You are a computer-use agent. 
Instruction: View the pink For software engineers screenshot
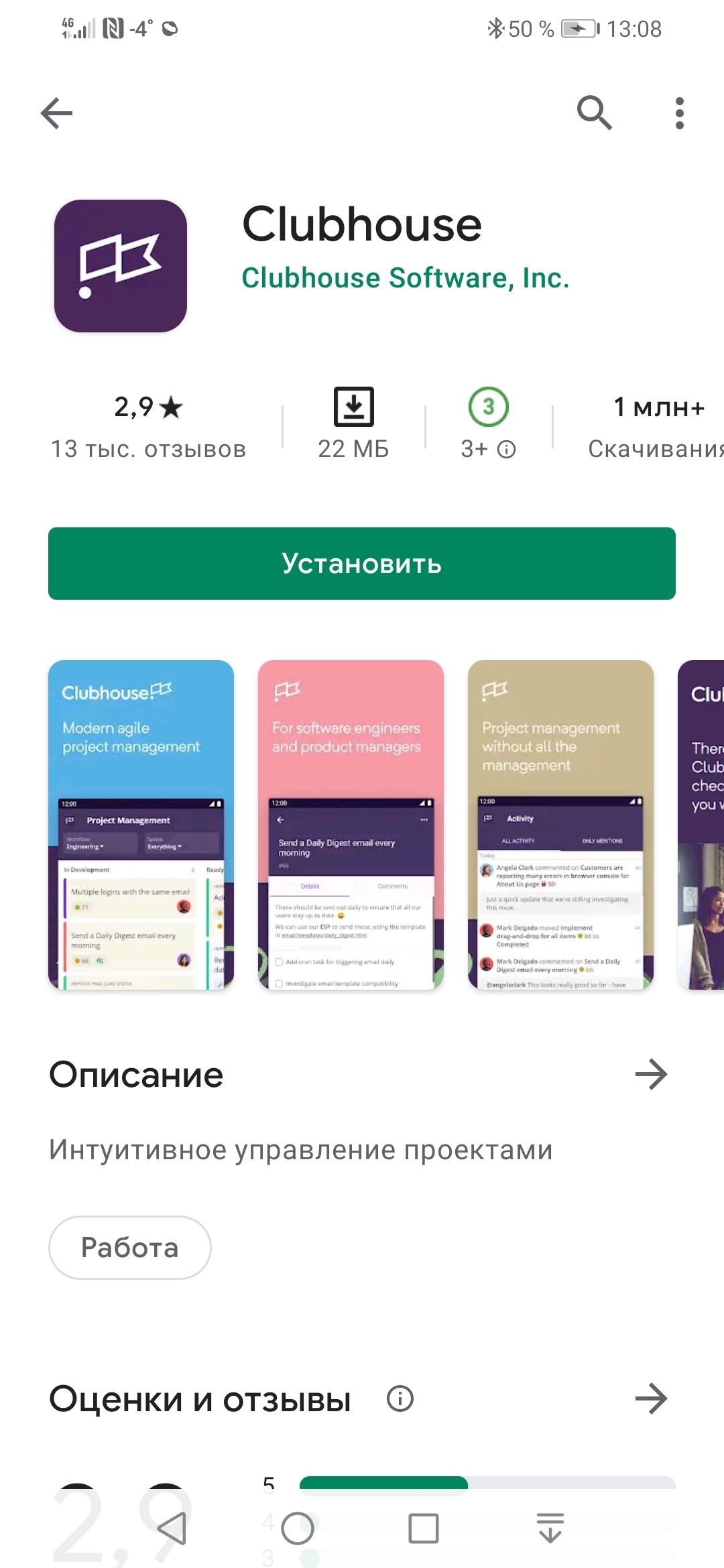(x=351, y=824)
